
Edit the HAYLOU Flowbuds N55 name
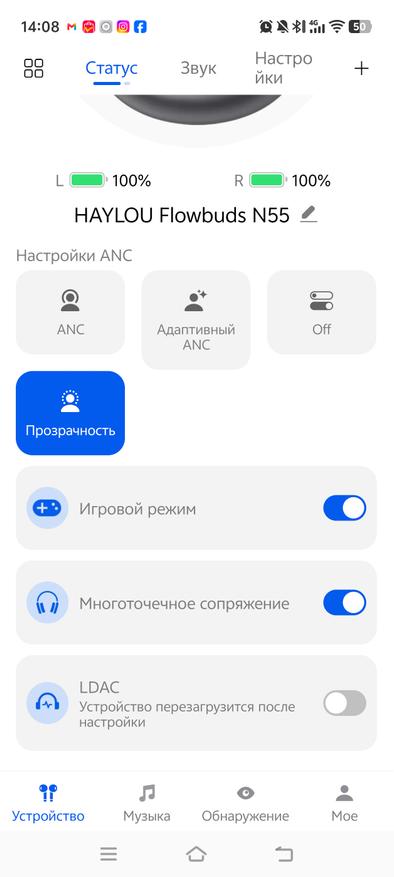point(308,214)
